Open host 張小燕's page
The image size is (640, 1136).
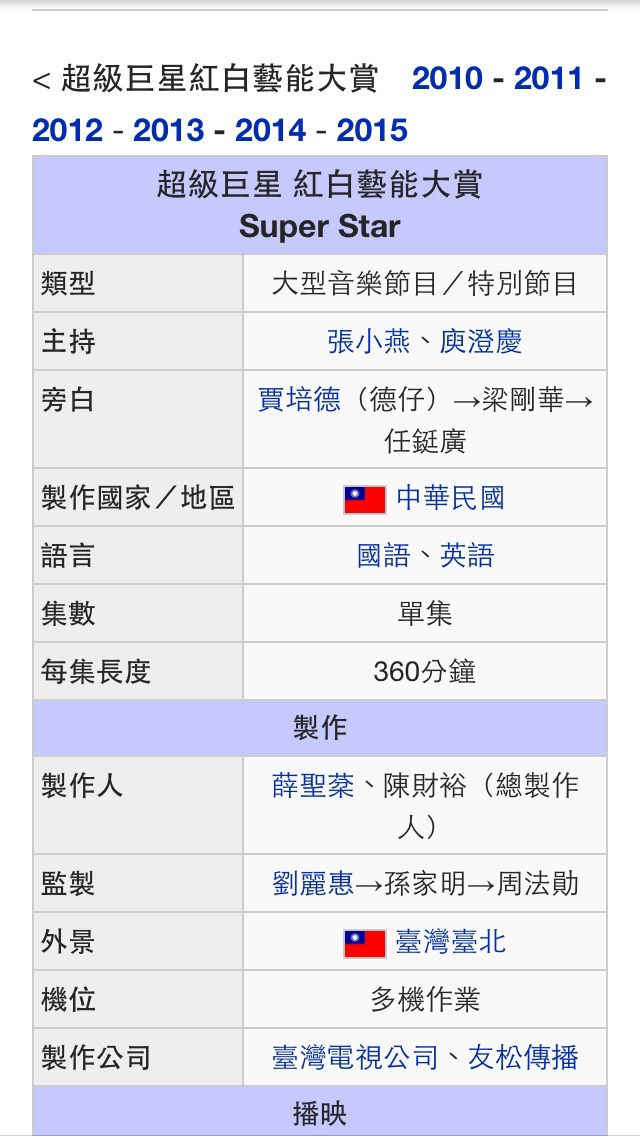(x=369, y=342)
